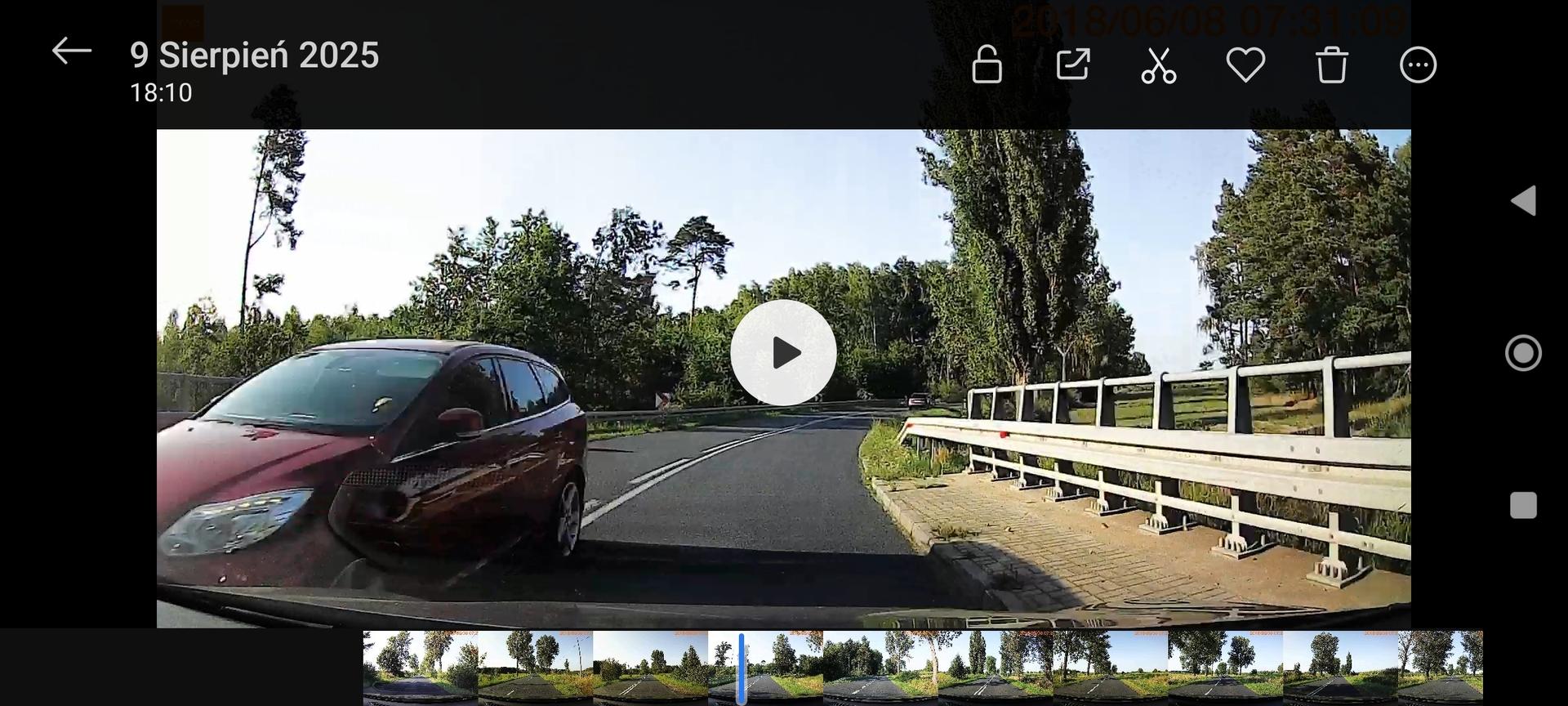Open the more options menu

1418,65
